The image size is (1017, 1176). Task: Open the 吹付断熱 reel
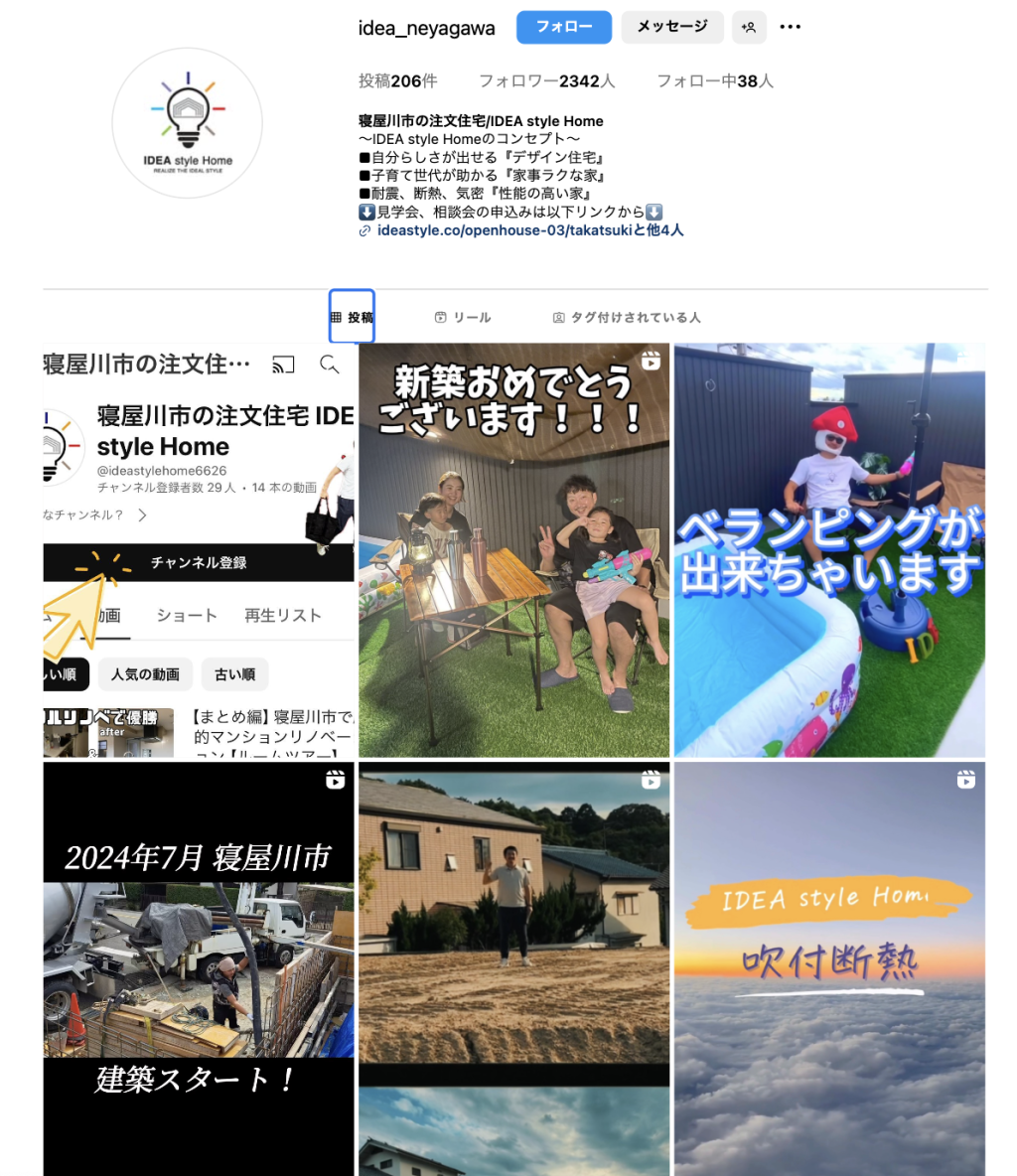pos(829,968)
